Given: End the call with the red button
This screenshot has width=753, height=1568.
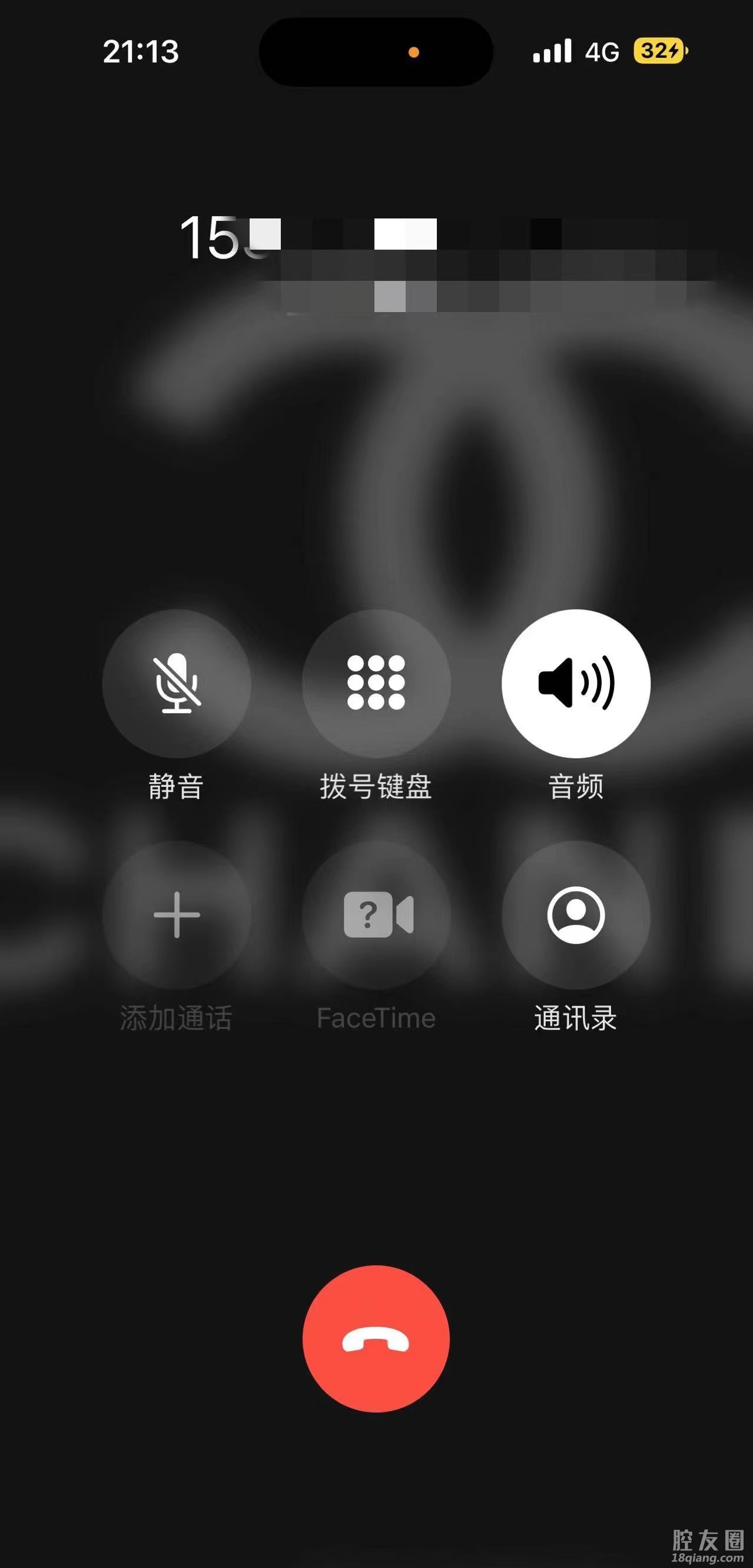Looking at the screenshot, I should (x=376, y=1339).
